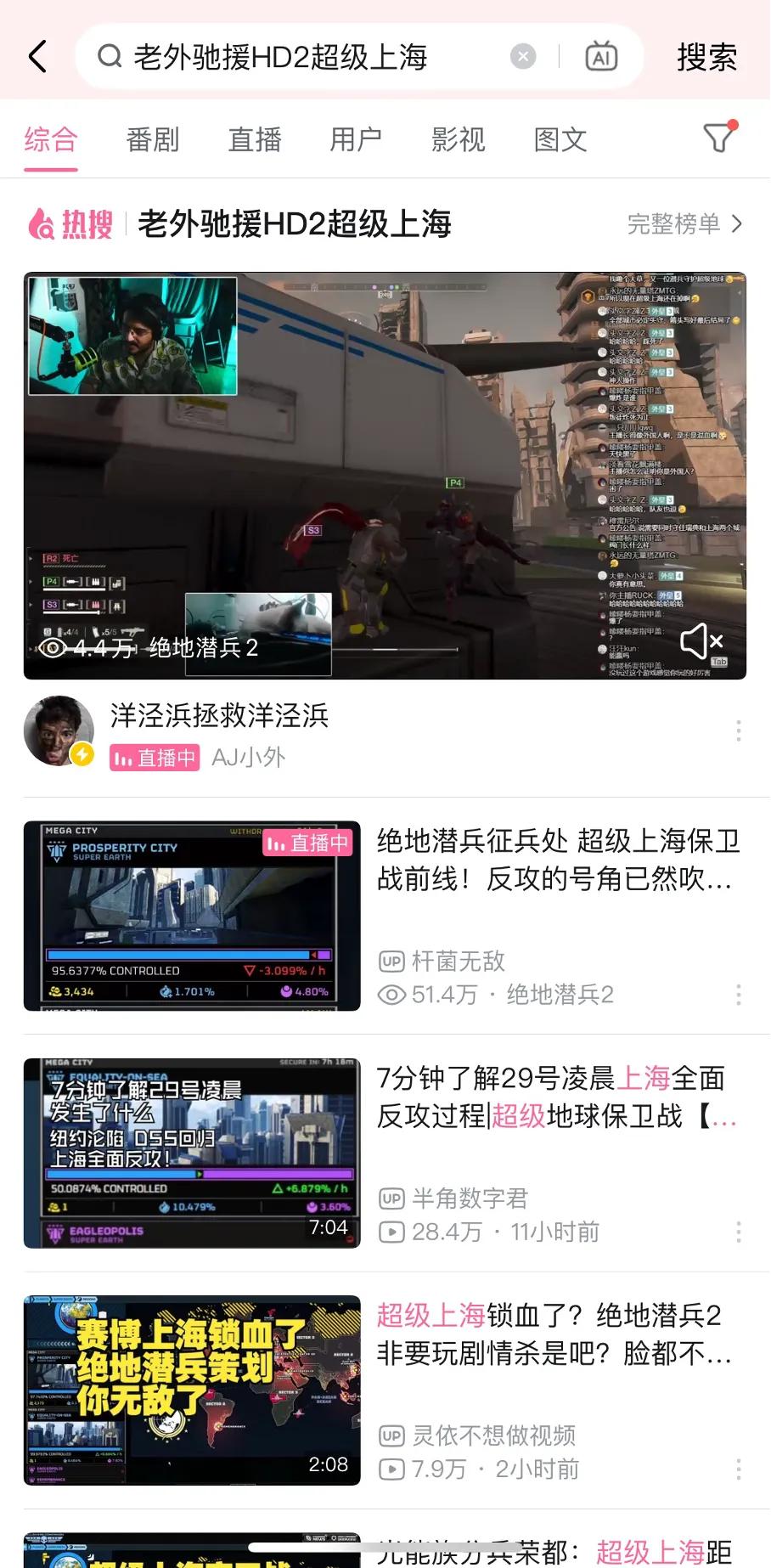This screenshot has height=1568, width=771.
Task: Tap the 搜索 button
Action: pos(706,57)
